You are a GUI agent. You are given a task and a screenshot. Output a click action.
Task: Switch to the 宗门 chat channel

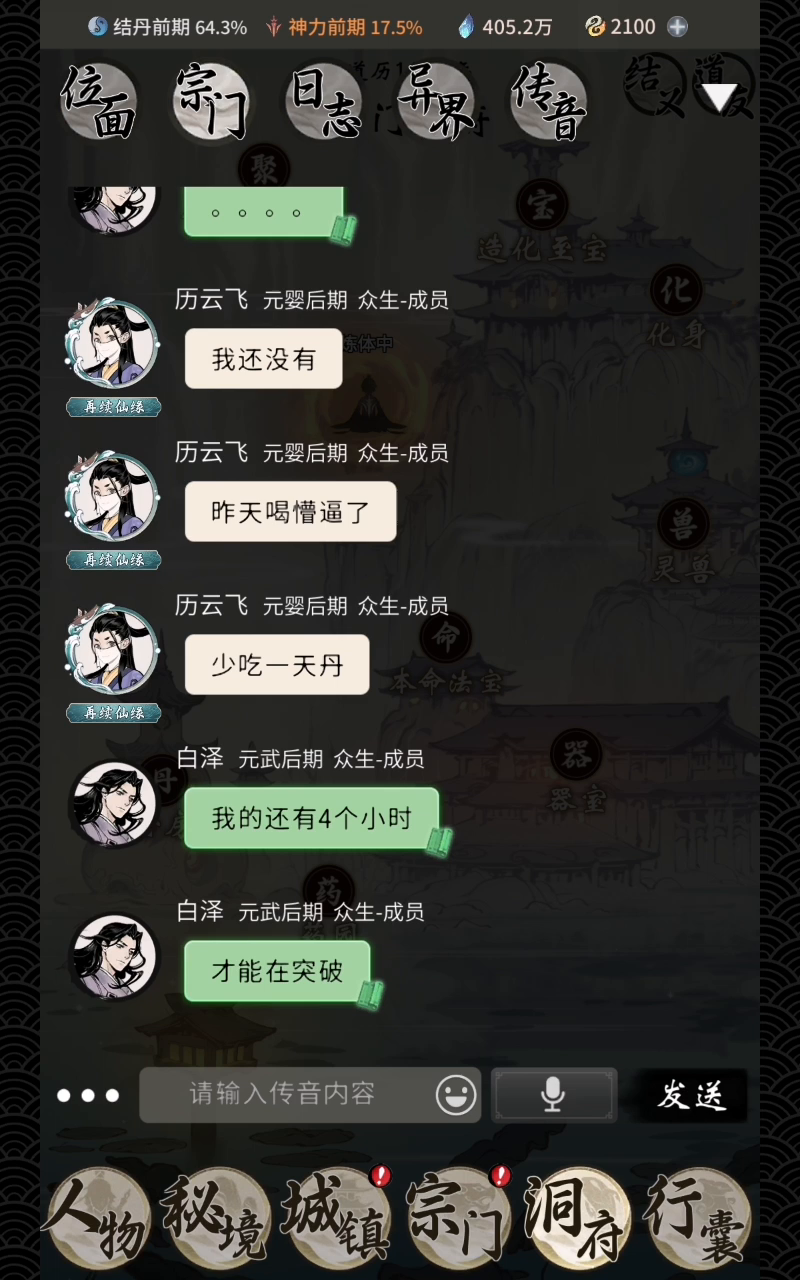pyautogui.click(x=211, y=102)
